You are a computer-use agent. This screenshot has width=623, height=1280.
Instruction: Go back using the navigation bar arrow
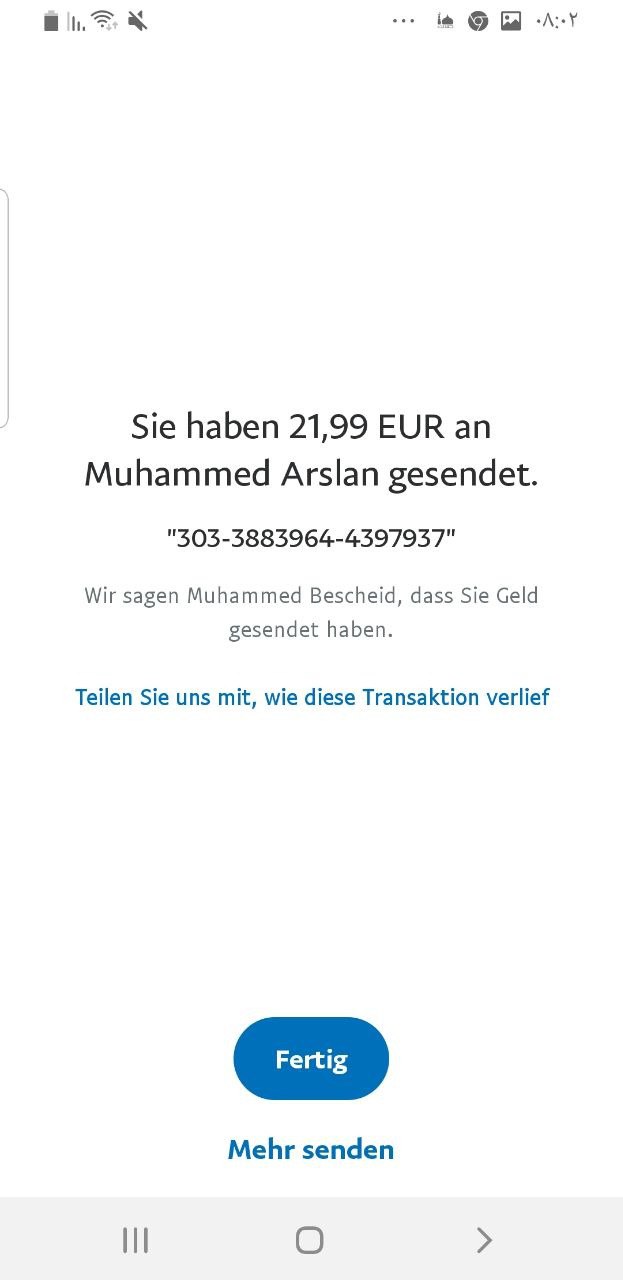(484, 1241)
